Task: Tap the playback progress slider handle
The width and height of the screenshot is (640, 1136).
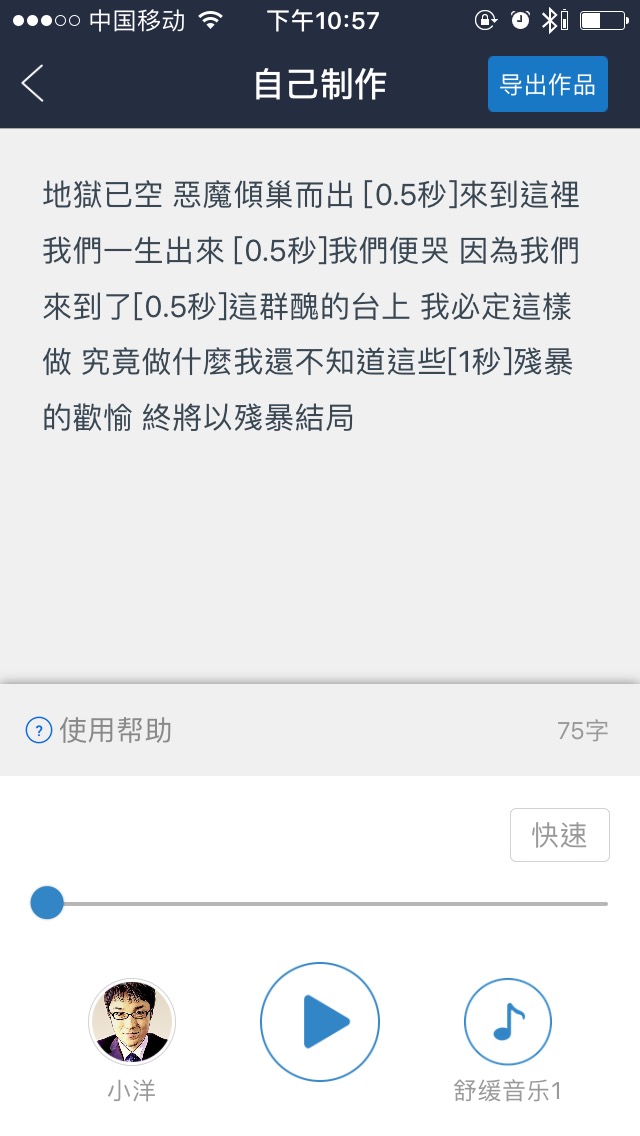Action: [47, 903]
